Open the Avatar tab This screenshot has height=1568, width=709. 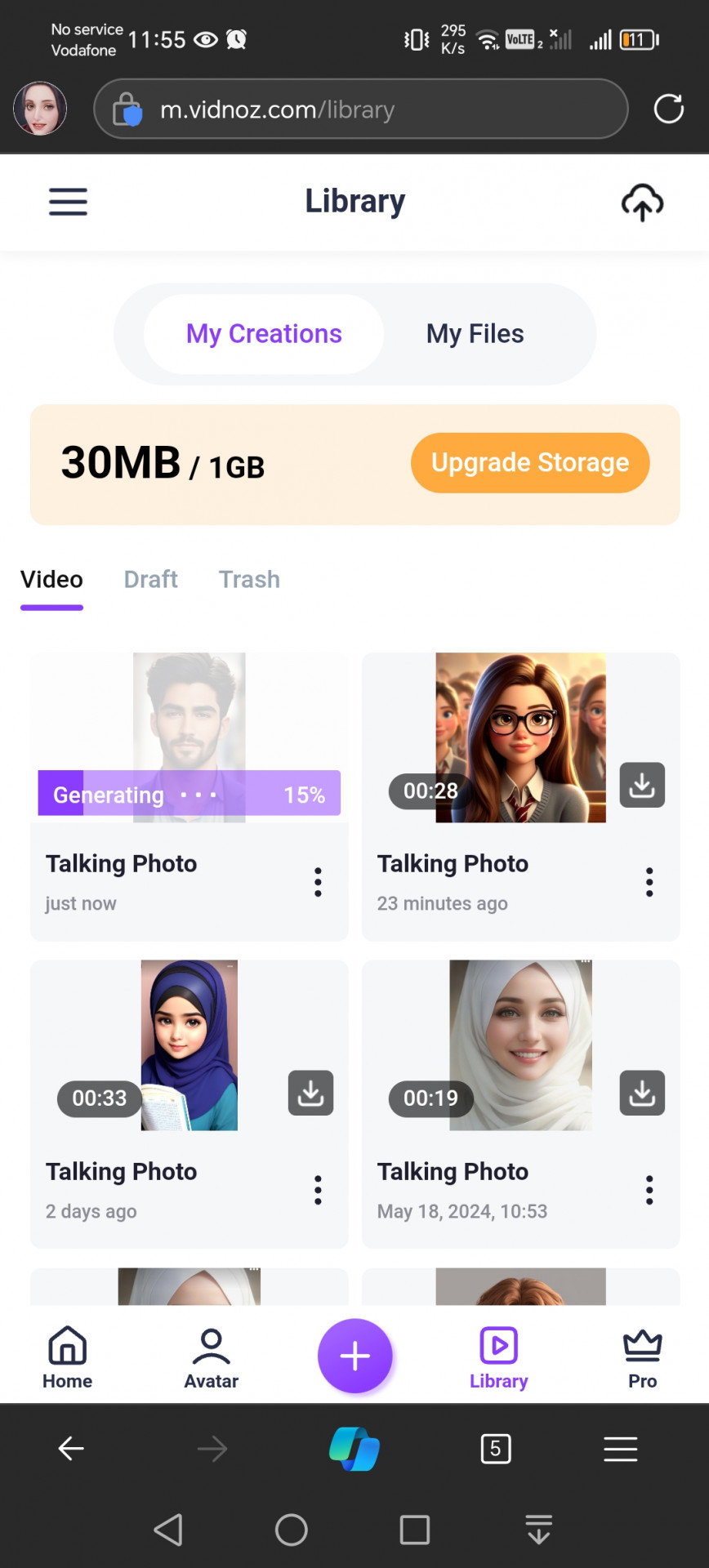coord(211,1358)
